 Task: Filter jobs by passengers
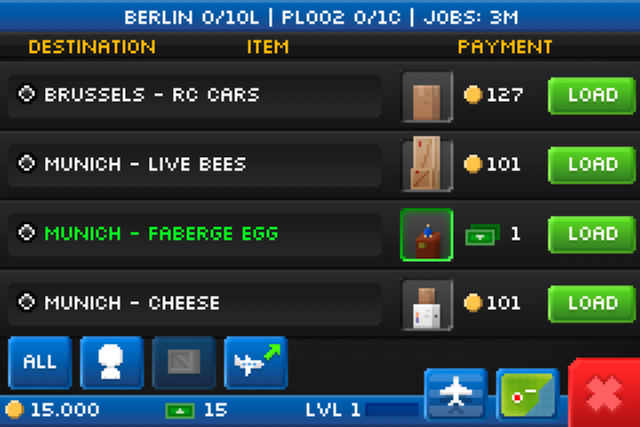[x=111, y=362]
